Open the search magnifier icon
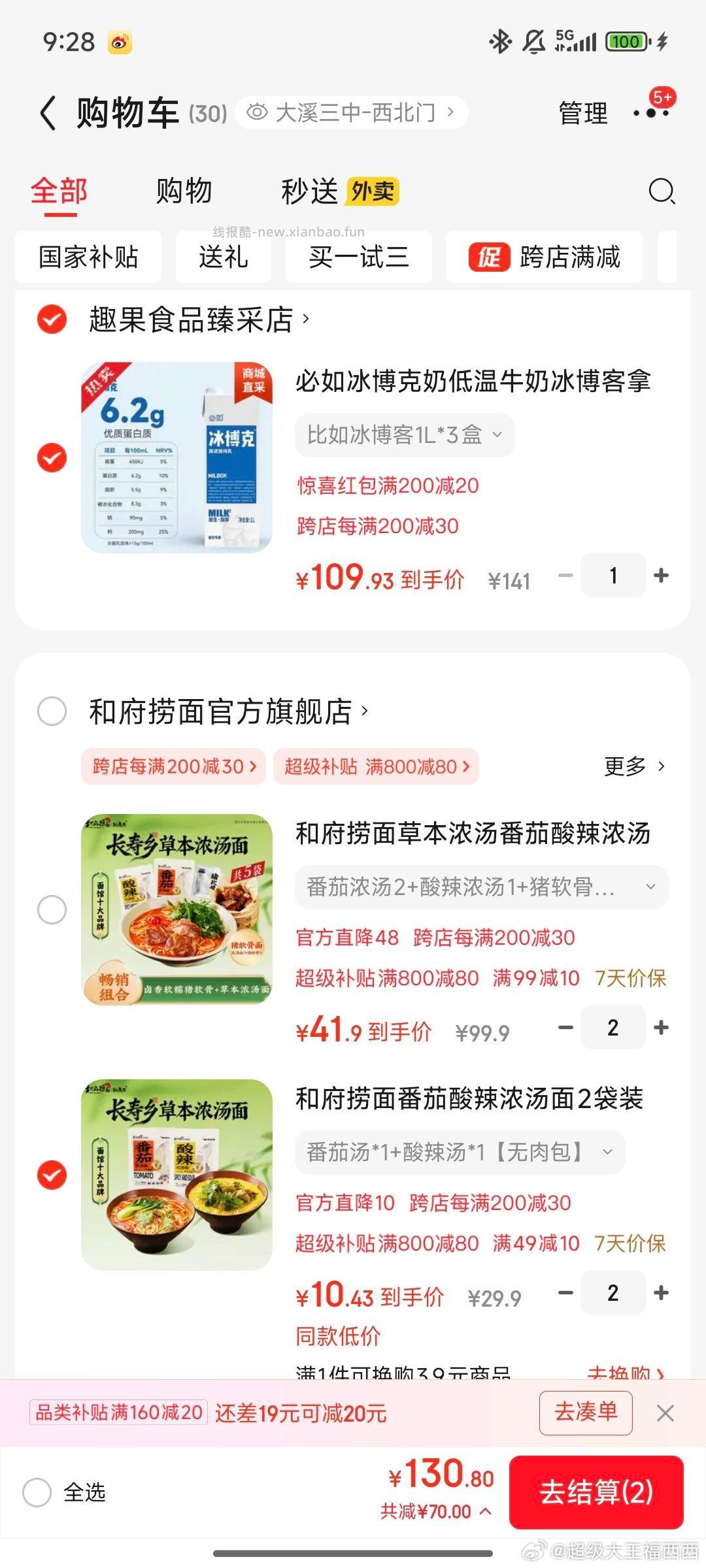 (x=662, y=193)
